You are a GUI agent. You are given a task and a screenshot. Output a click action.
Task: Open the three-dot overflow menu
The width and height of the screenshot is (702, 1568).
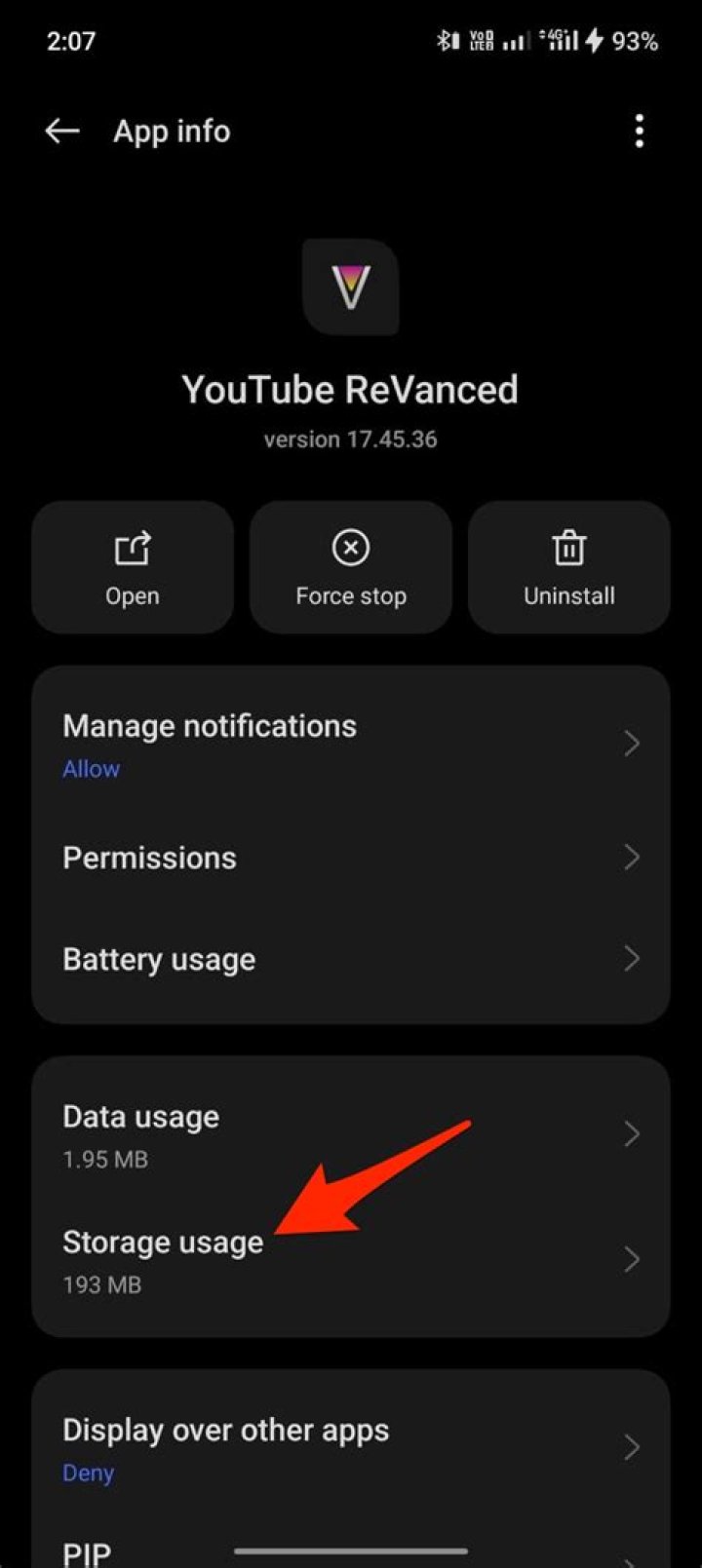639,132
